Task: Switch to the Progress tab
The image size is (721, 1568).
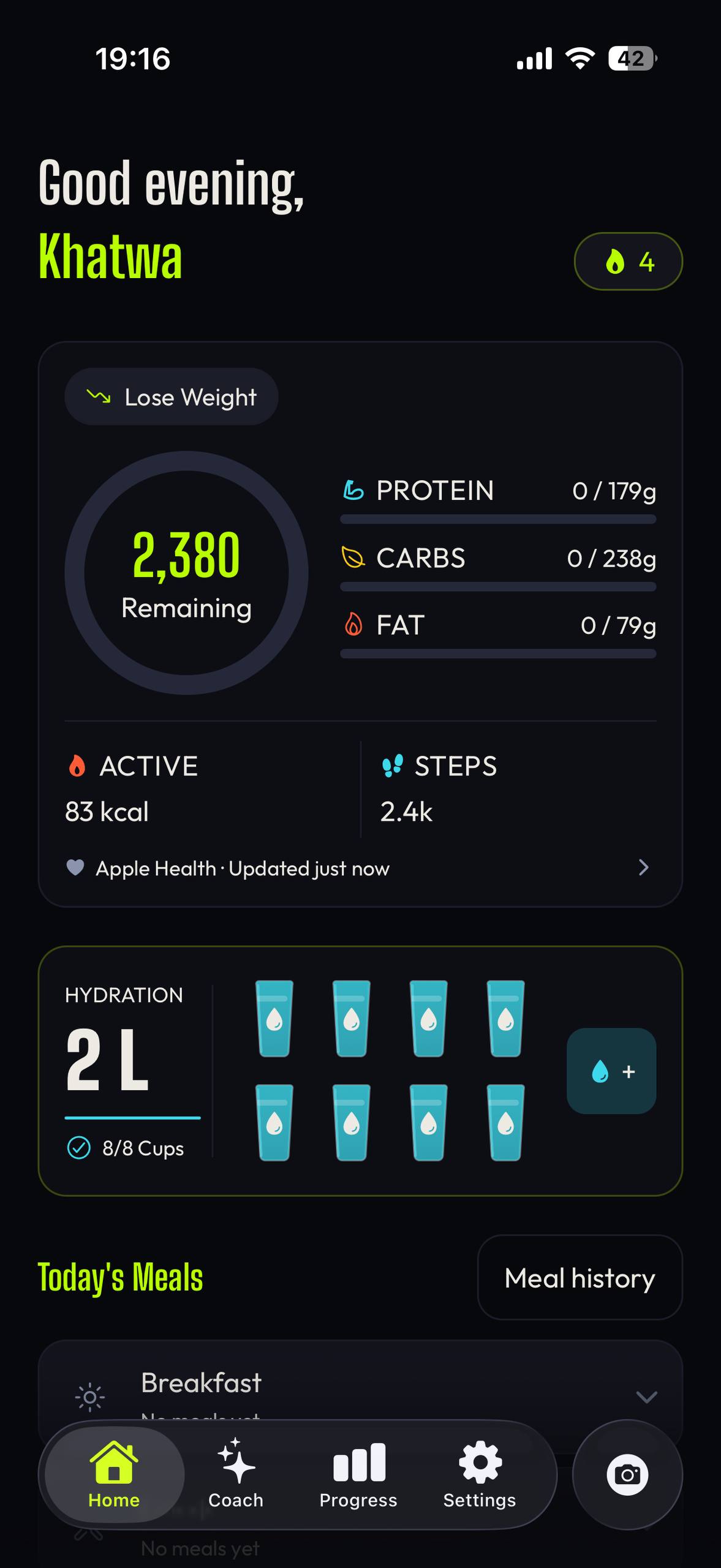Action: coord(358,1474)
